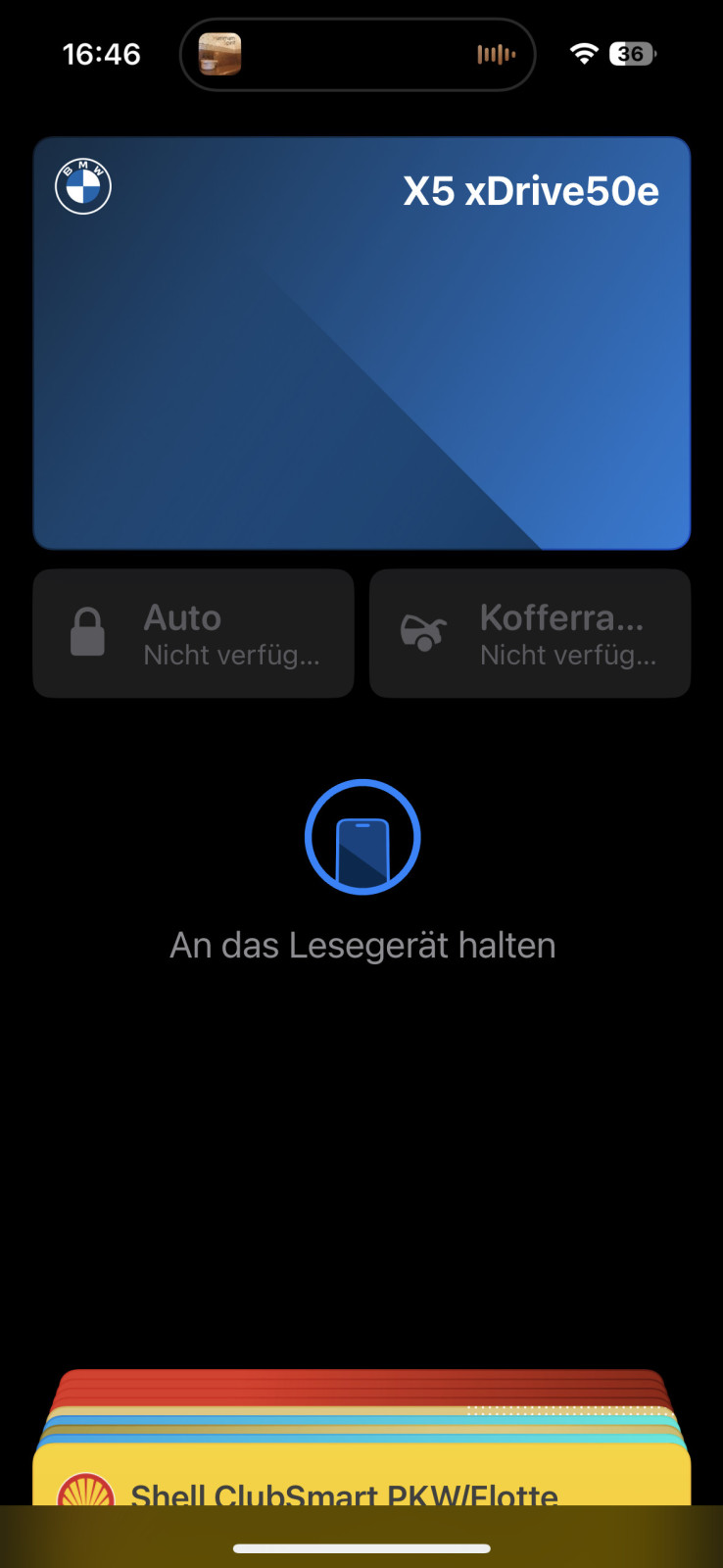This screenshot has width=723, height=1568.
Task: Tap the Wi-Fi icon in the status bar
Action: (x=583, y=55)
